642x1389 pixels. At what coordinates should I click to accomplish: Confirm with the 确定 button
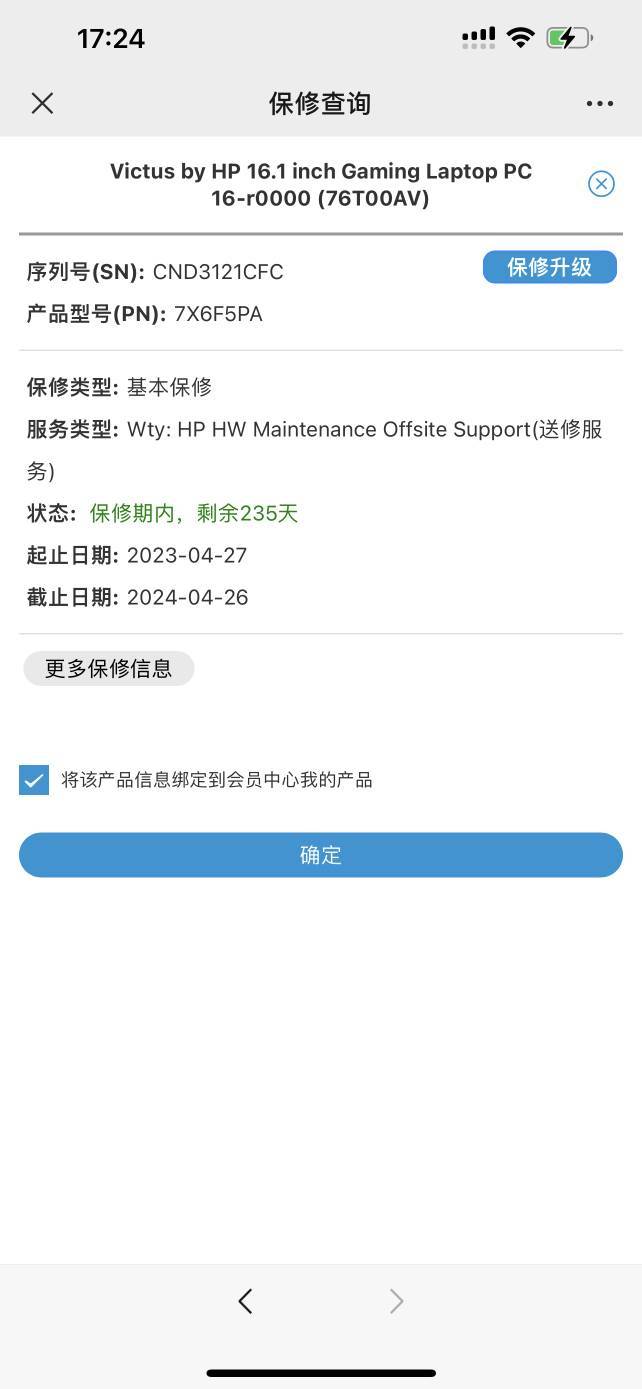coord(321,855)
